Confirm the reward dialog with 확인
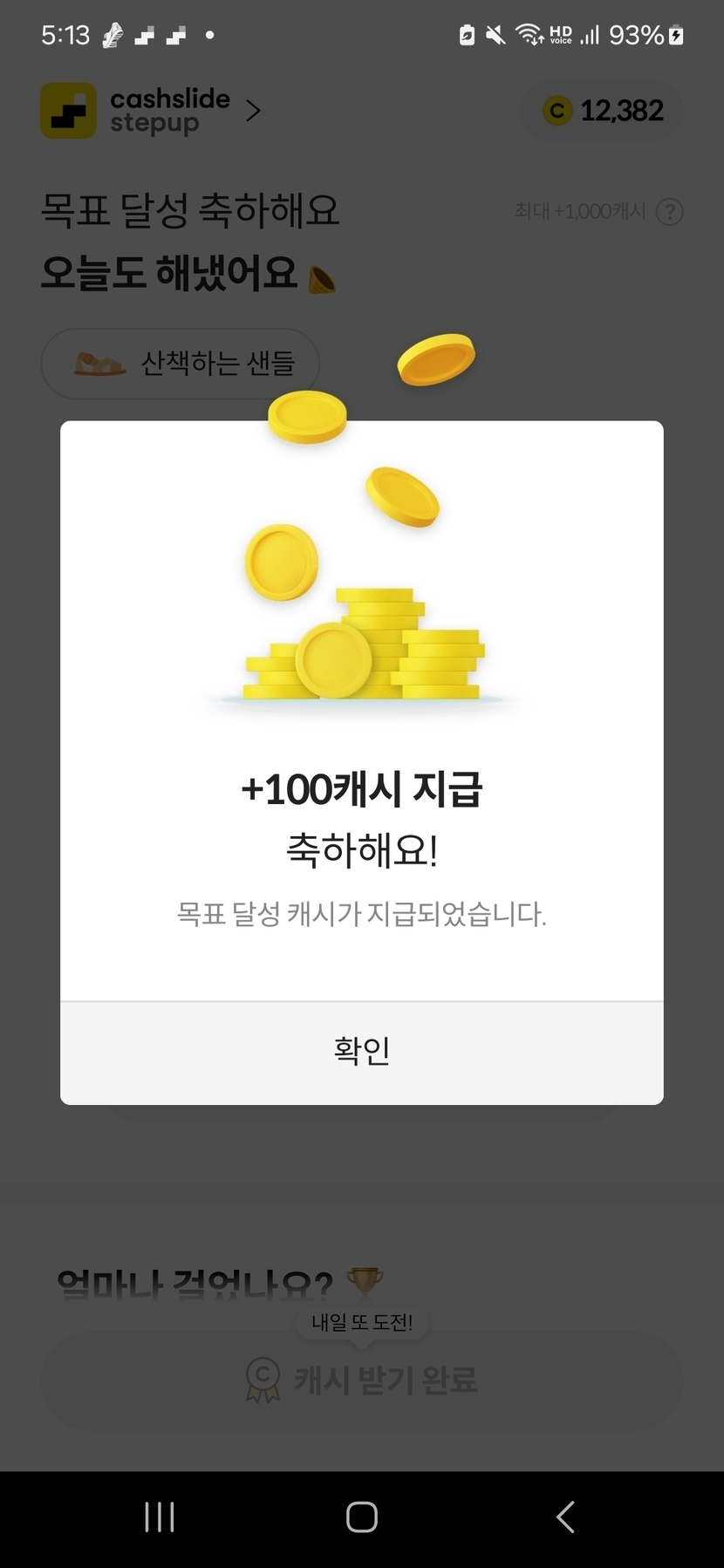The height and width of the screenshot is (1568, 724). (361, 1052)
